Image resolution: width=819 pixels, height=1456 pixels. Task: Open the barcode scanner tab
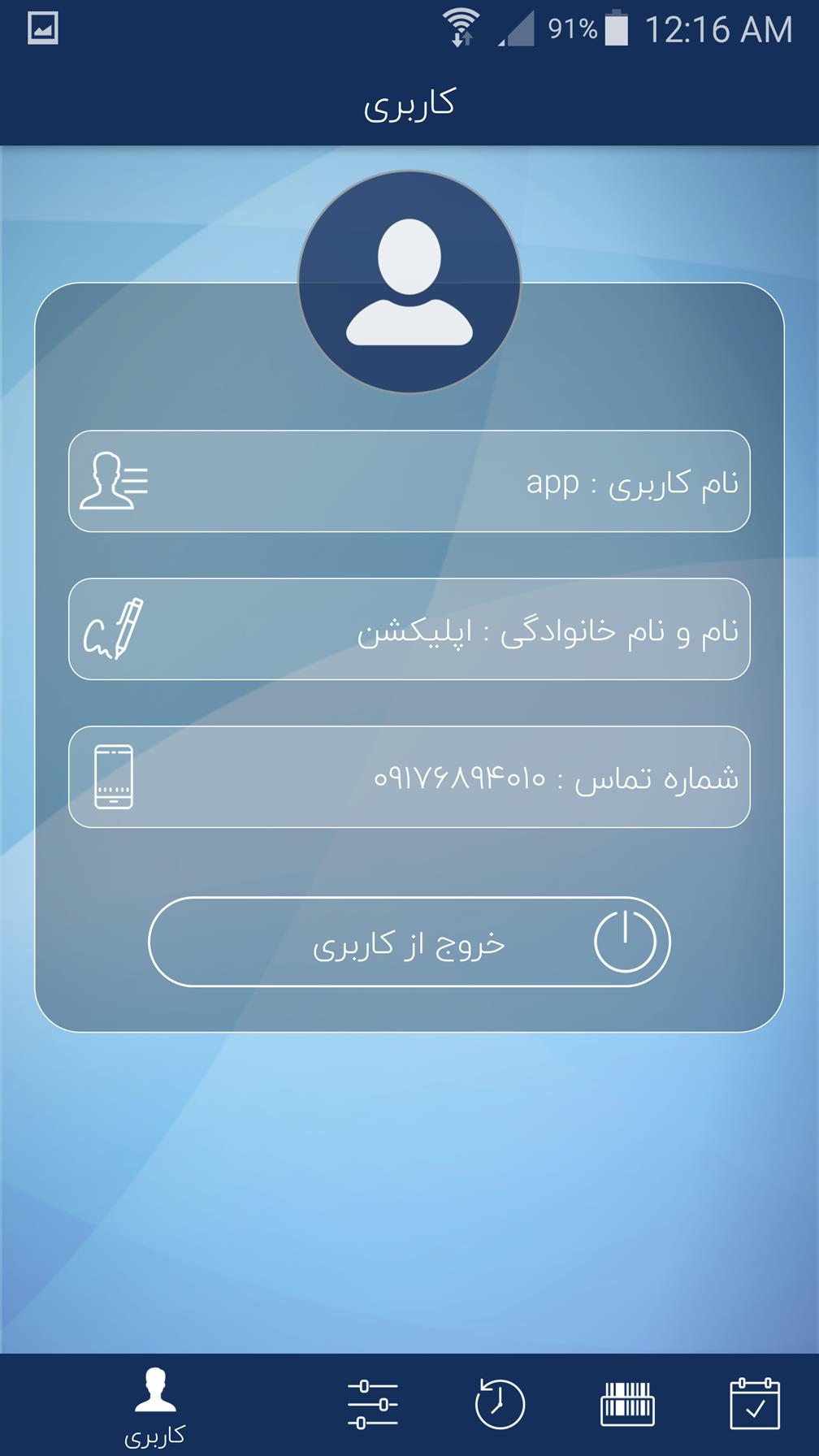pyautogui.click(x=627, y=1403)
